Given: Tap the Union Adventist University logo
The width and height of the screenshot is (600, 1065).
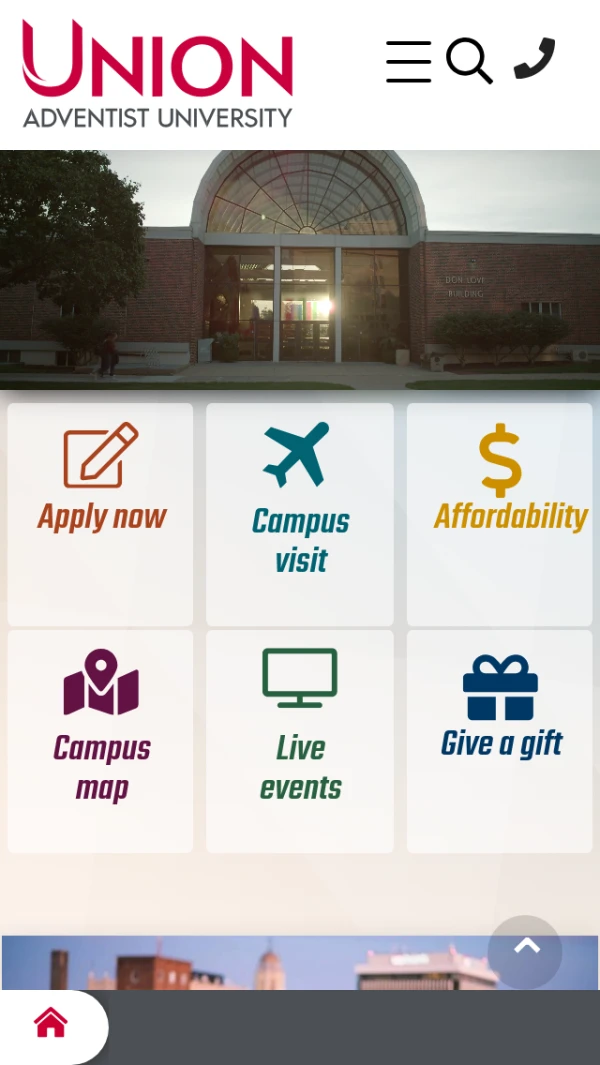Looking at the screenshot, I should [x=157, y=74].
